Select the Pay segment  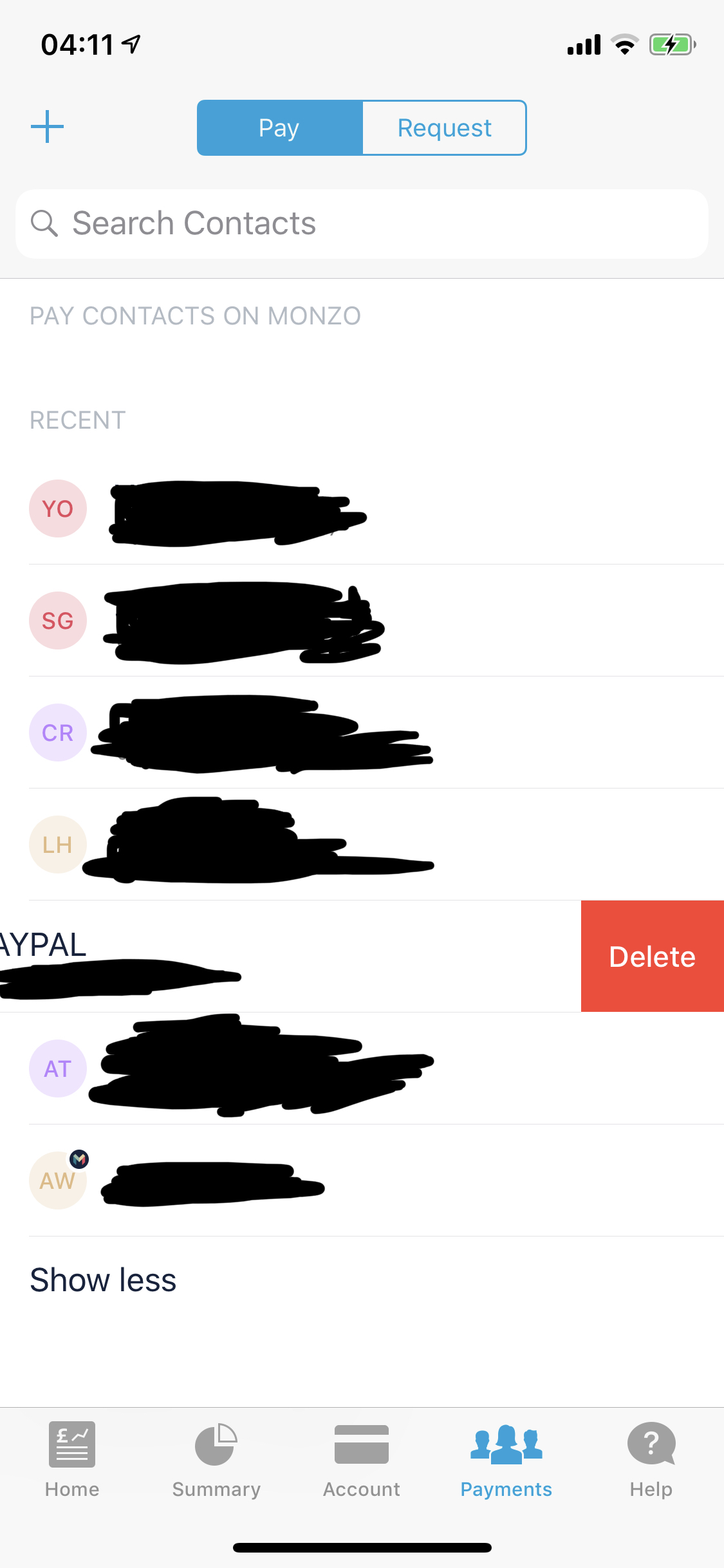[279, 128]
